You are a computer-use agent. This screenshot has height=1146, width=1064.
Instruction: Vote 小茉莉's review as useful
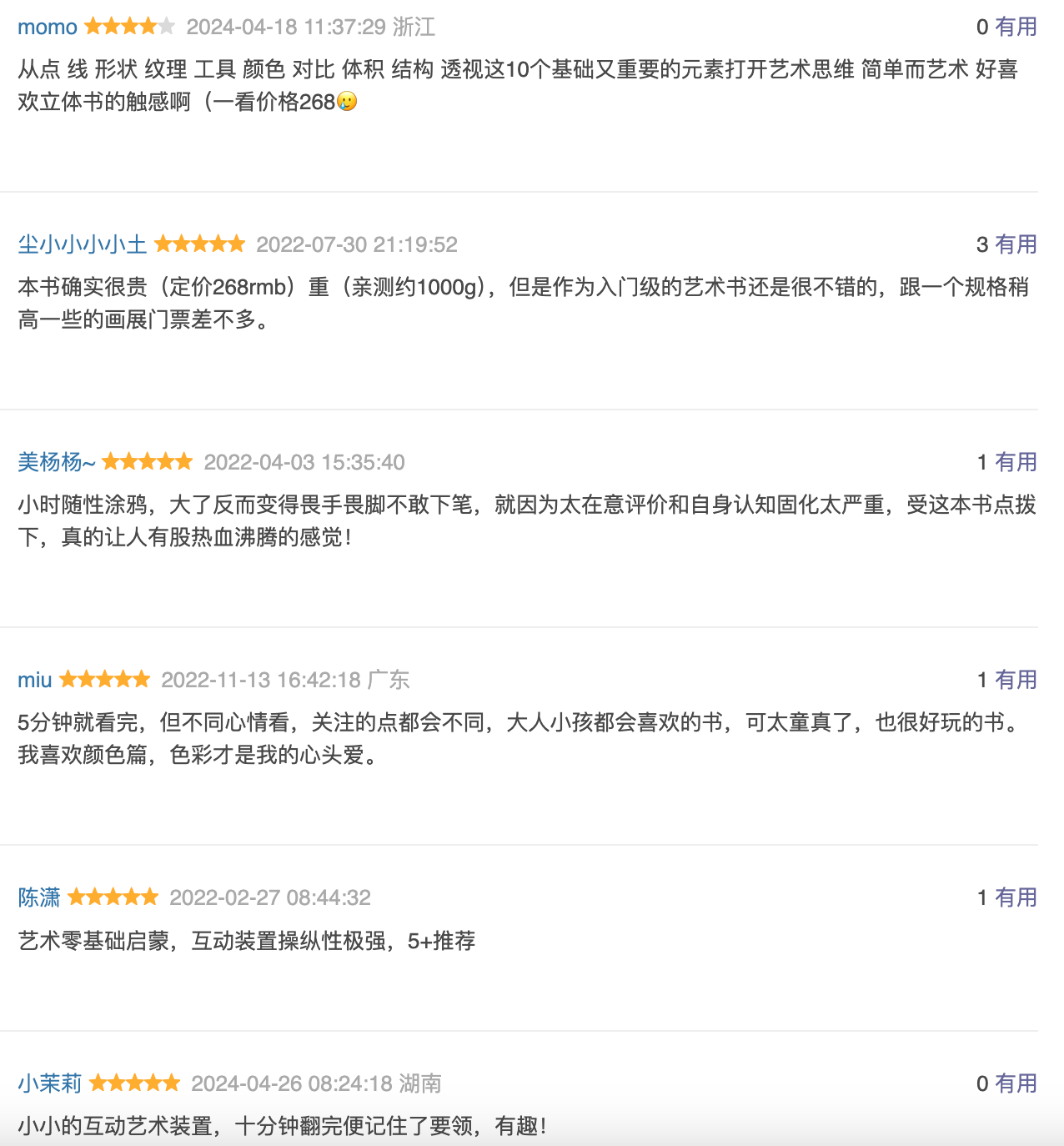point(1016,1083)
